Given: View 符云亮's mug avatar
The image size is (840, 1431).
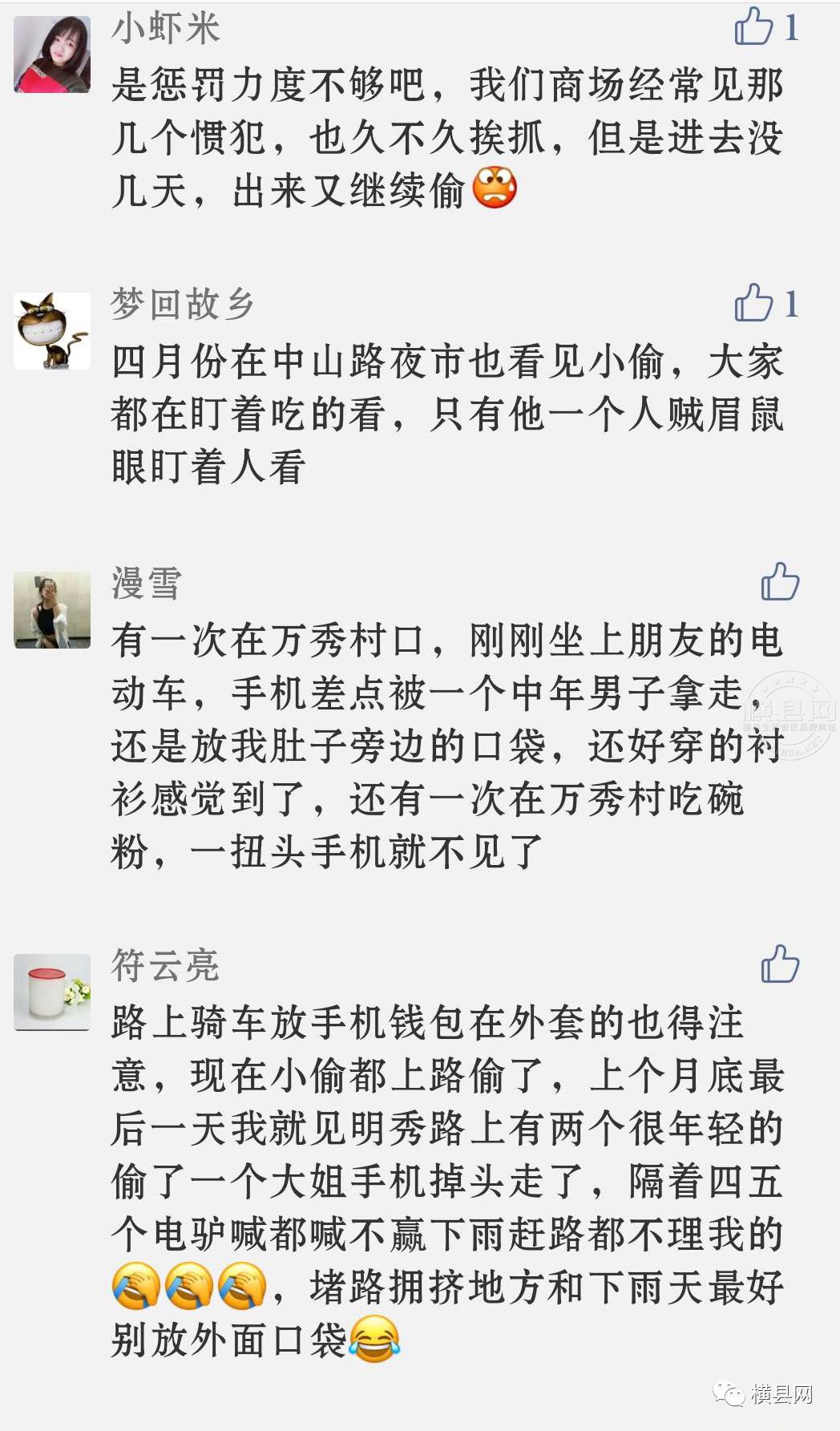Looking at the screenshot, I should [x=52, y=992].
